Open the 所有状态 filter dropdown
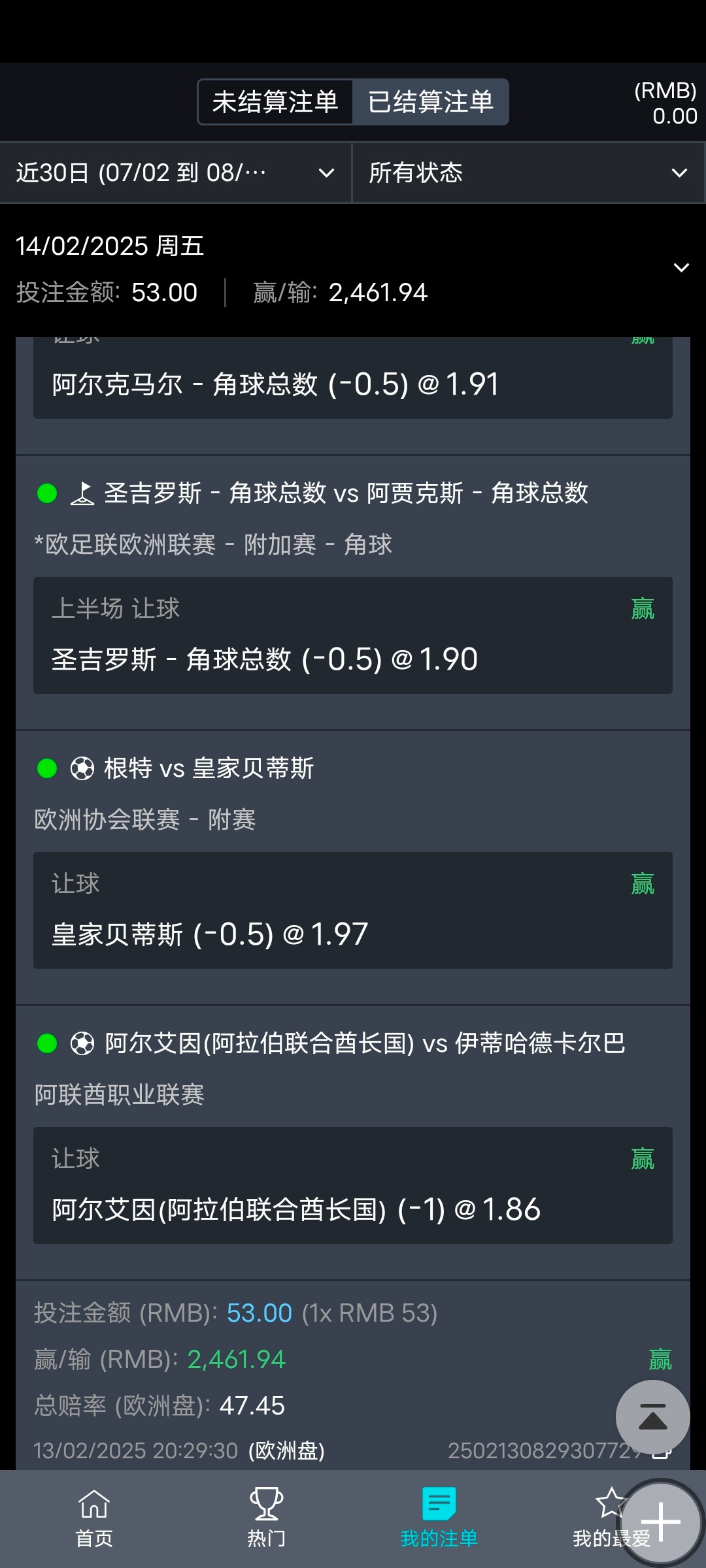The height and width of the screenshot is (1568, 706). click(528, 173)
